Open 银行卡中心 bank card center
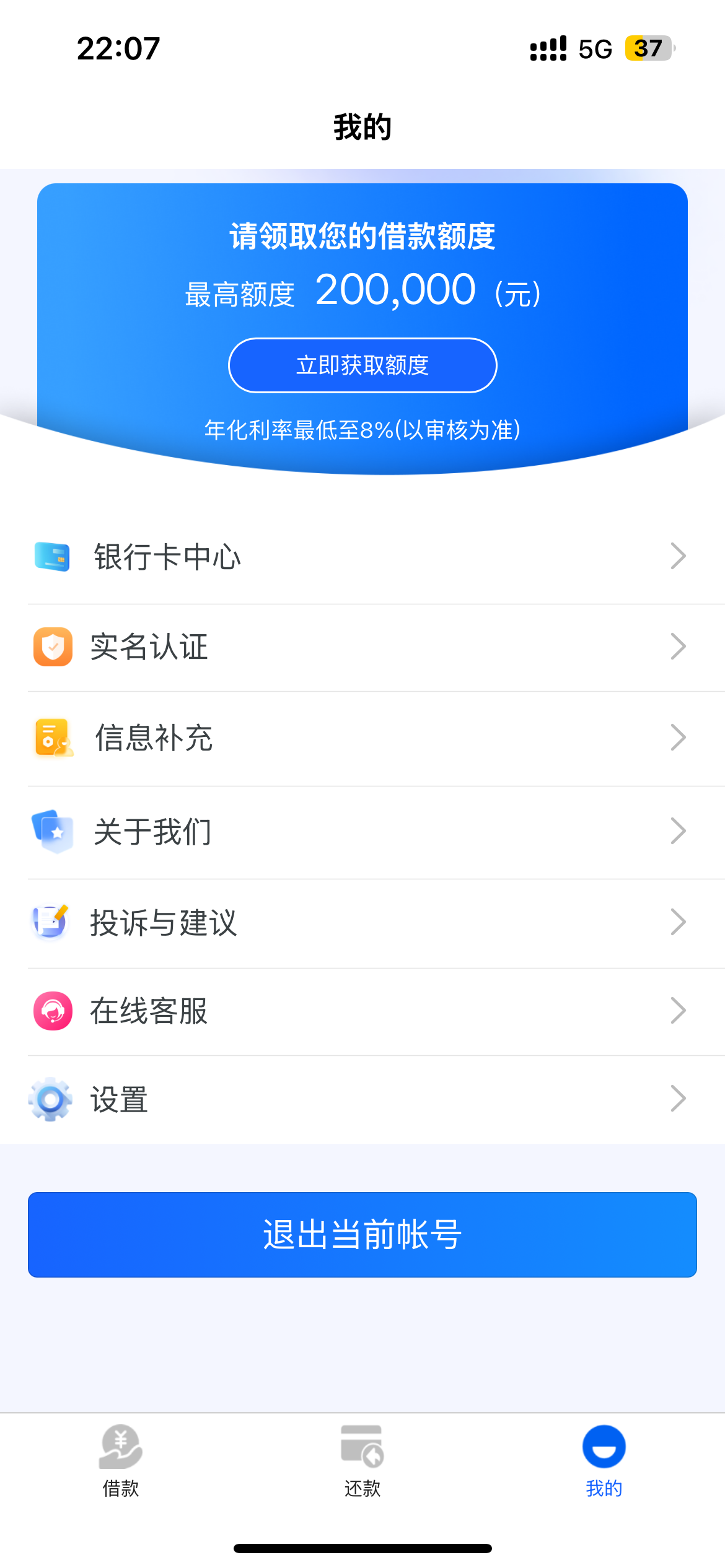This screenshot has width=725, height=1568. click(362, 557)
